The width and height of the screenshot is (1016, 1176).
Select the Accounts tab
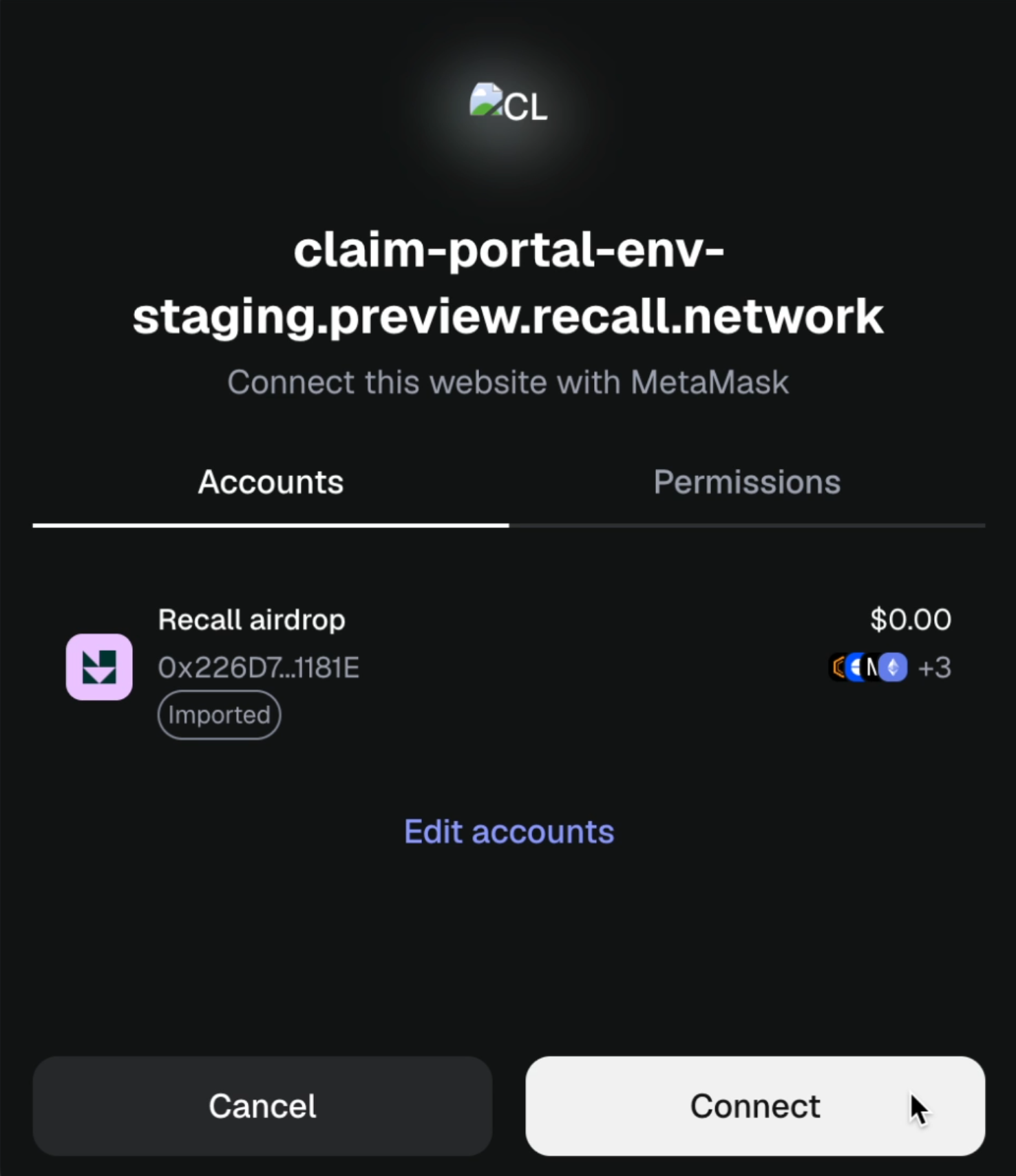point(271,482)
